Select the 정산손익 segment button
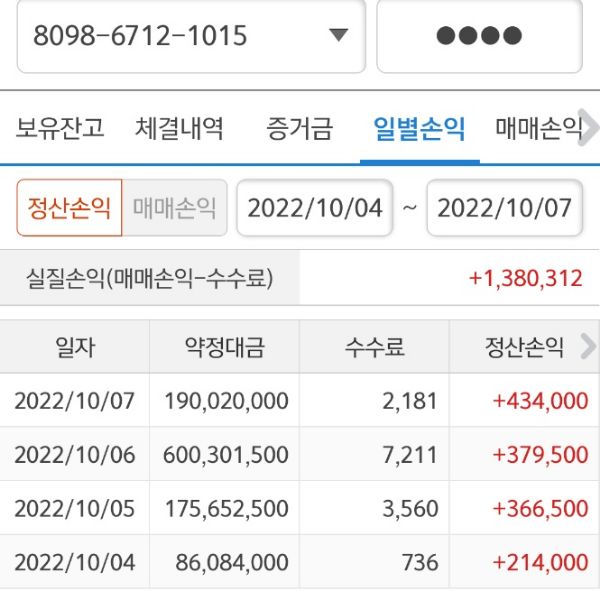This screenshot has height=600, width=600. point(69,208)
